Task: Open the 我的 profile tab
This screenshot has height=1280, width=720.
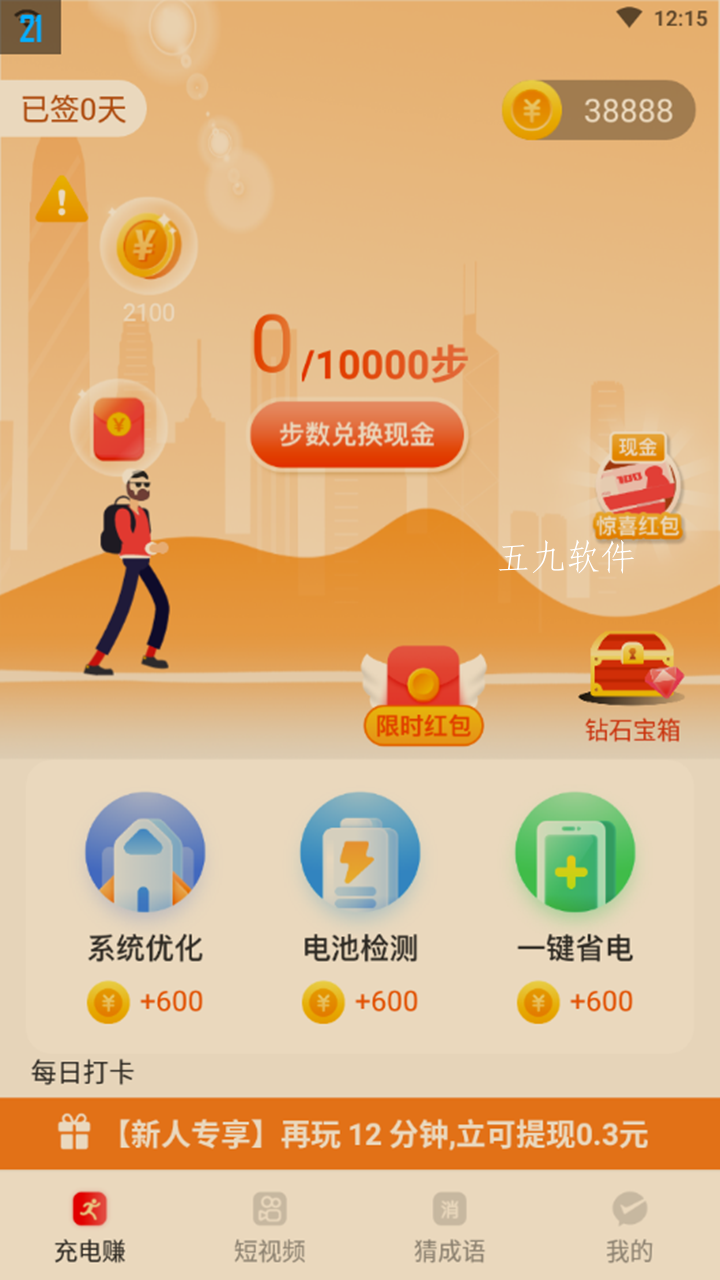Action: pos(630,1227)
